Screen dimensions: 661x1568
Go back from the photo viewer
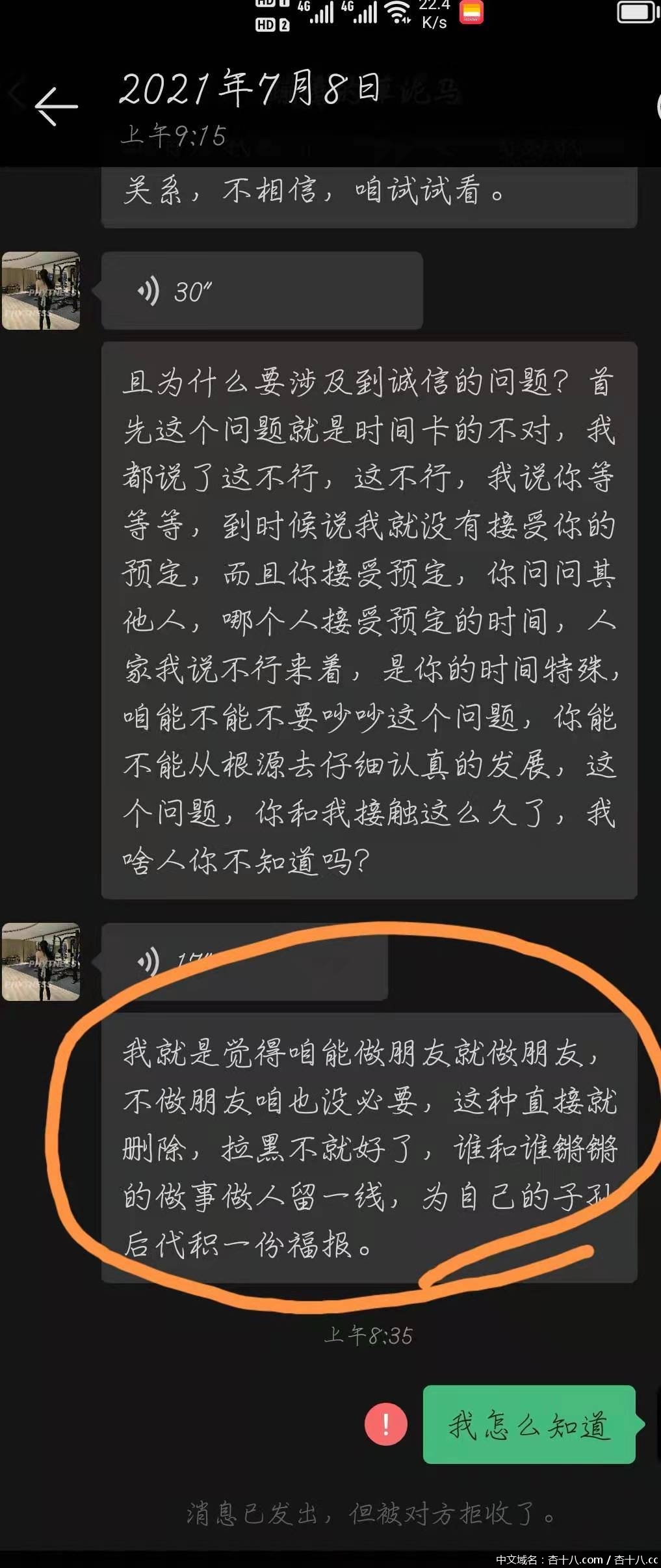point(56,106)
